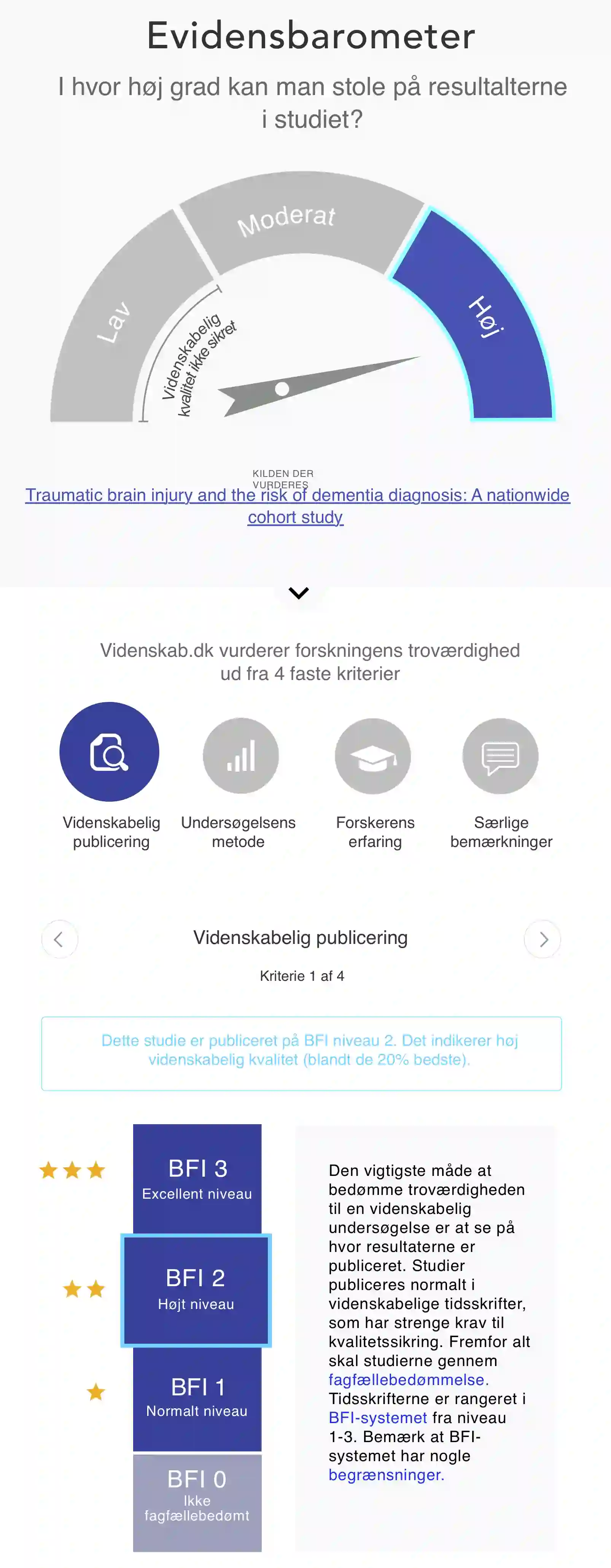The height and width of the screenshot is (1568, 611).
Task: Show the Forskerens erfaring criterion
Action: pyautogui.click(x=373, y=756)
